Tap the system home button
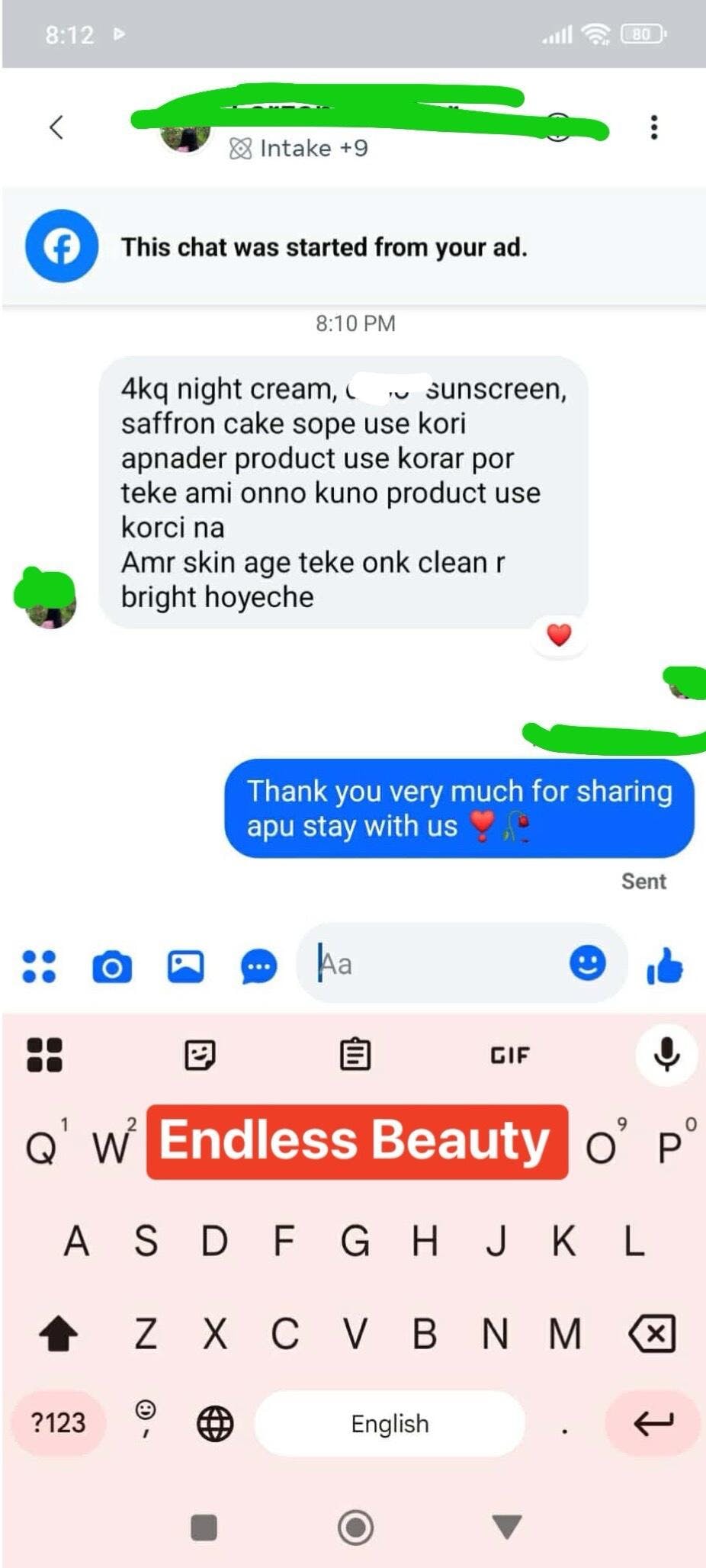 pyautogui.click(x=355, y=1528)
